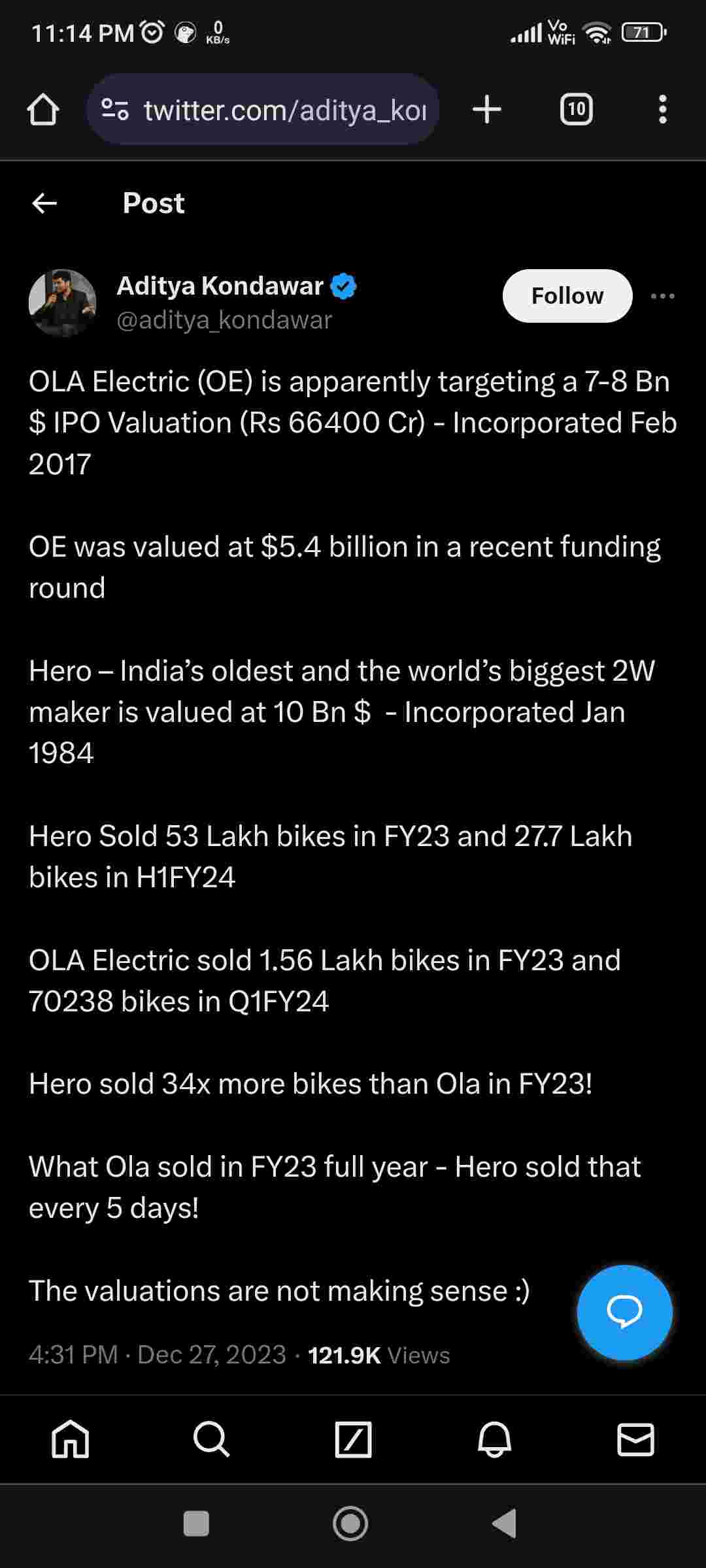This screenshot has width=706, height=1568.
Task: Show the 10 open browser tabs
Action: click(576, 109)
